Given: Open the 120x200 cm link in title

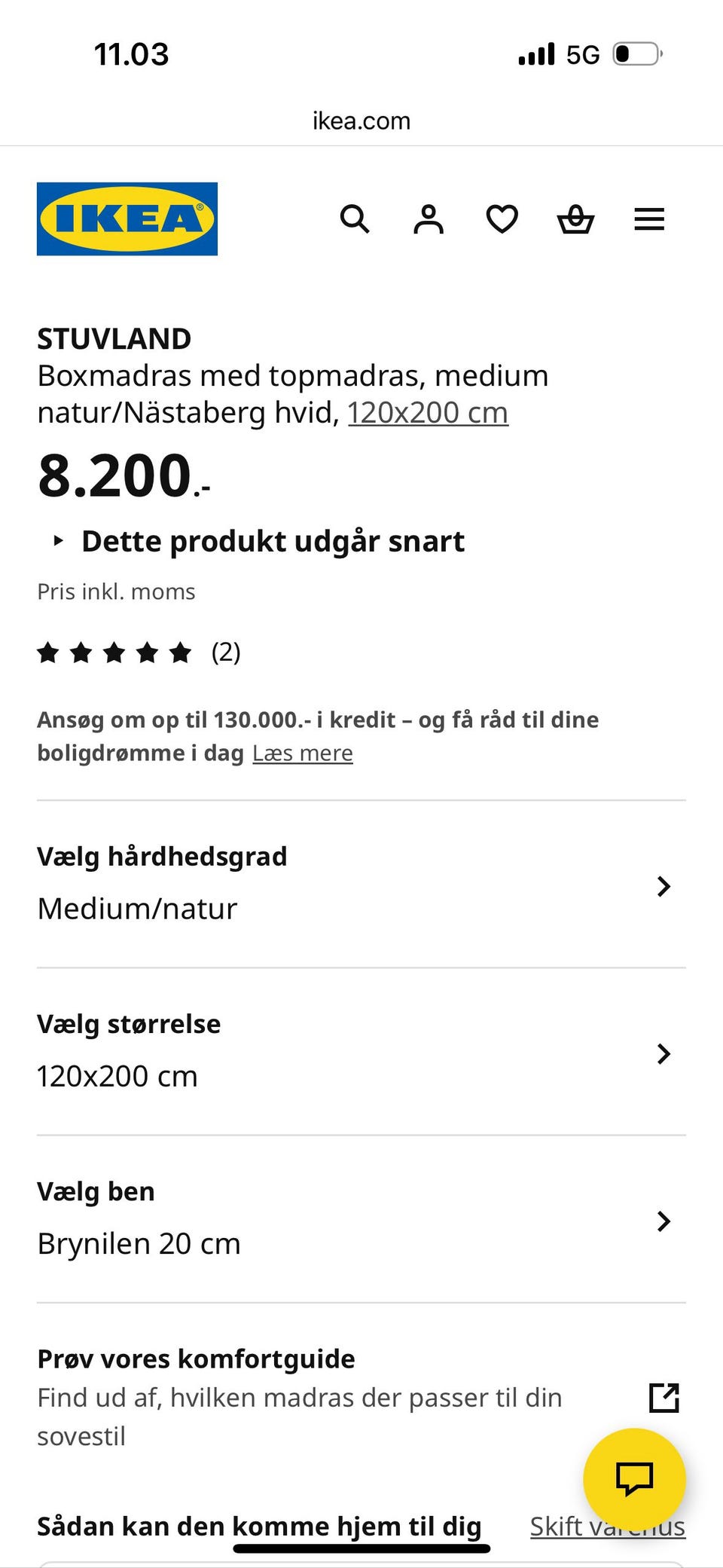Looking at the screenshot, I should (427, 412).
